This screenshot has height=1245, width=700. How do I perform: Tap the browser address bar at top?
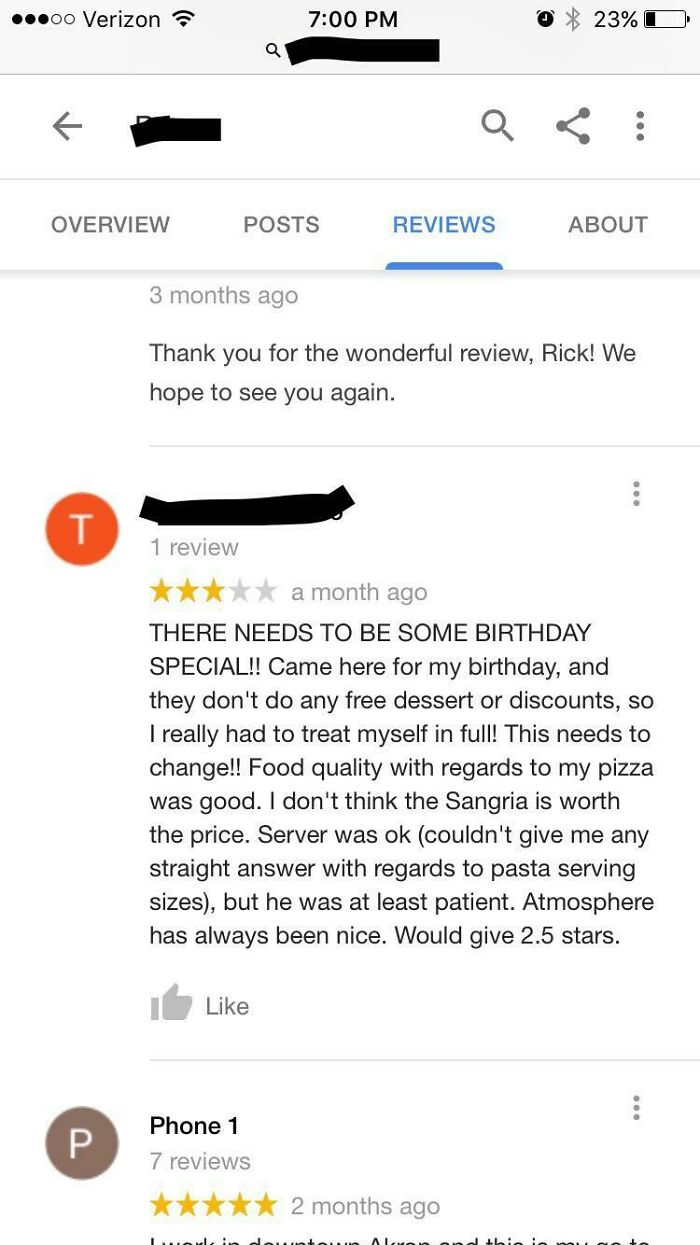352,49
